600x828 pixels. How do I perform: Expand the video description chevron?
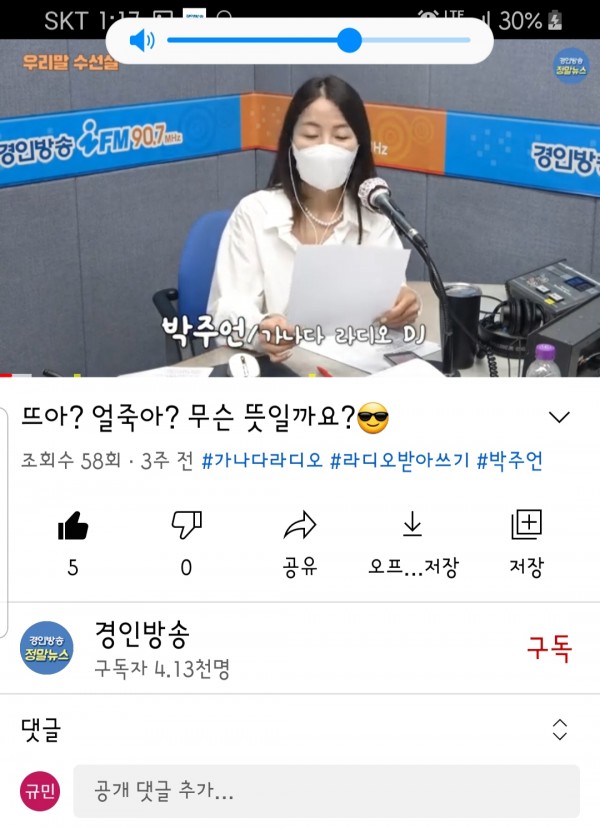click(x=560, y=416)
